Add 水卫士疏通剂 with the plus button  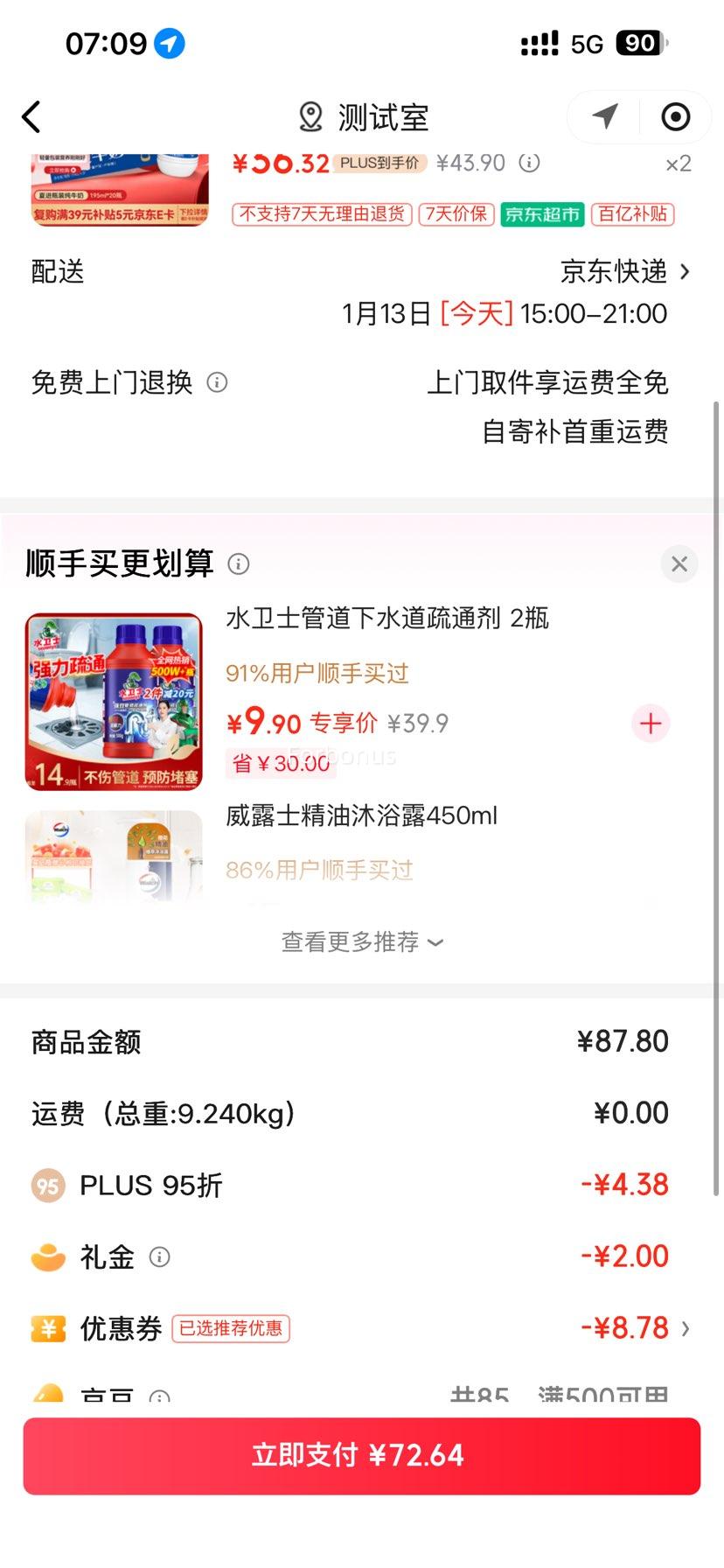(x=650, y=724)
